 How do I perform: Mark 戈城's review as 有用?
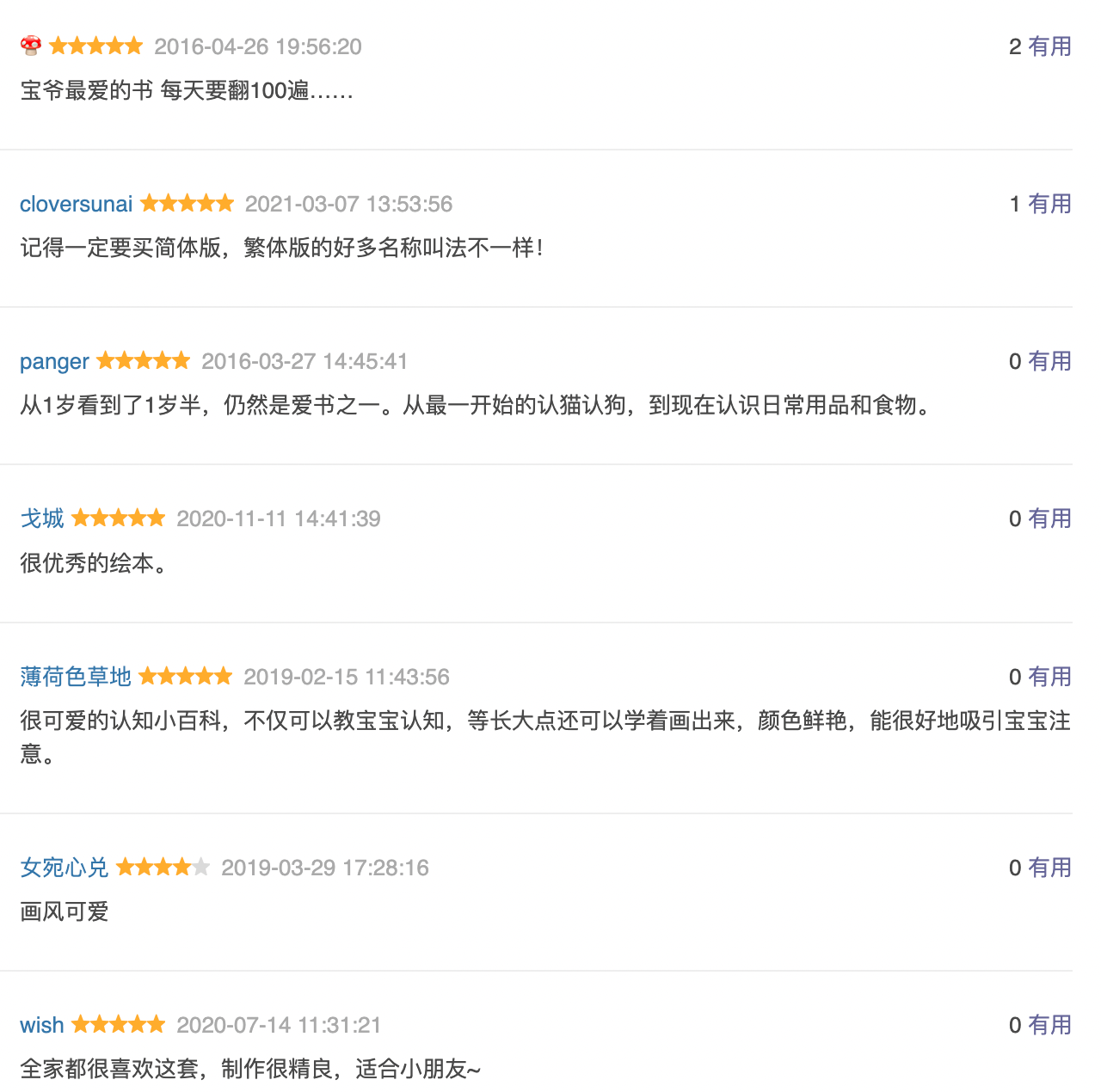(x=1049, y=518)
